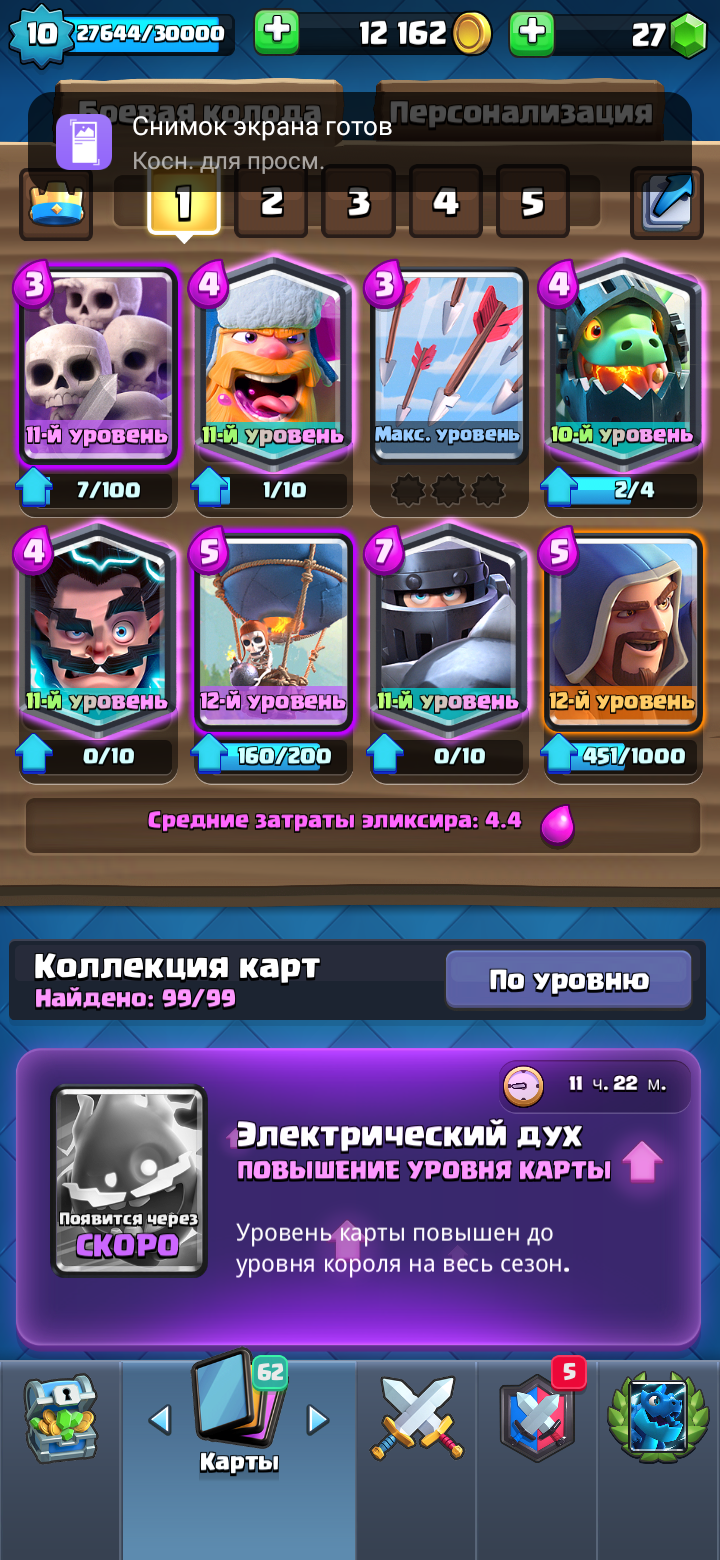Select the Arrows max level card
The width and height of the screenshot is (720, 1560).
click(448, 366)
